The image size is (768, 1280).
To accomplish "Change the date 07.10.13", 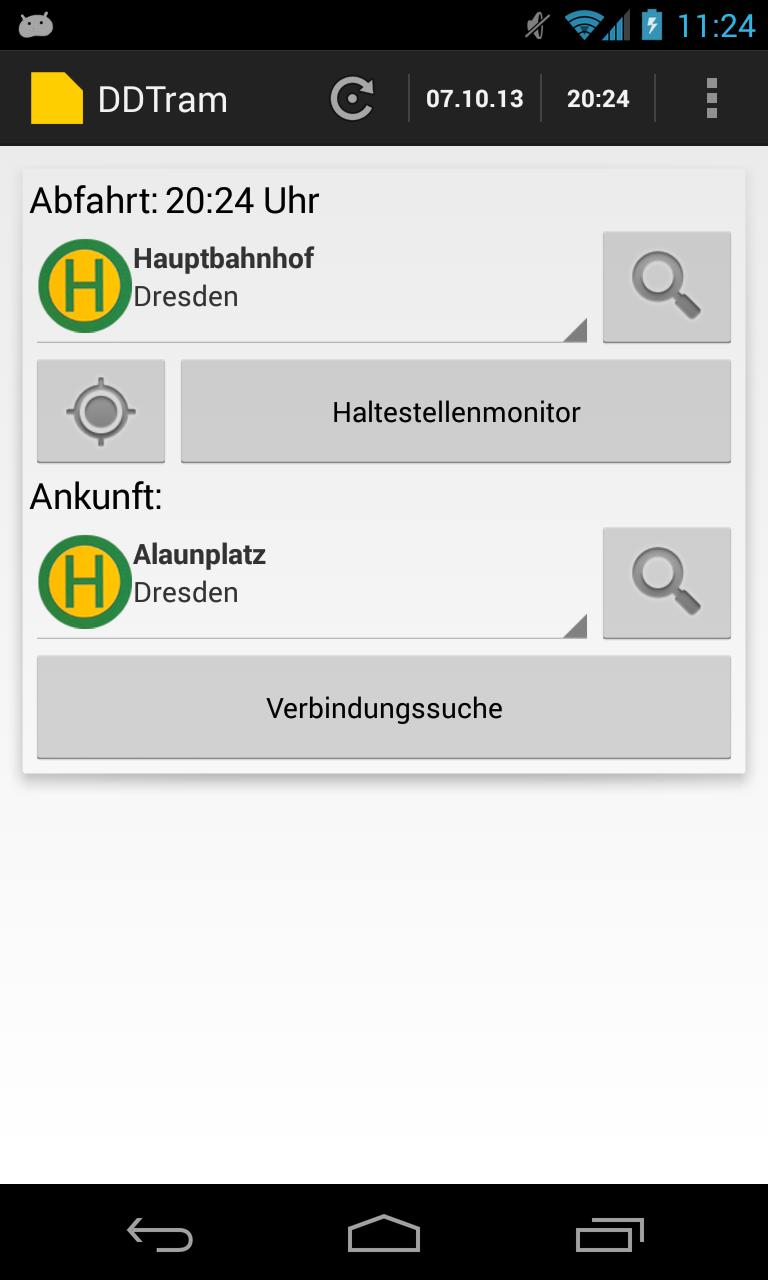I will click(474, 99).
